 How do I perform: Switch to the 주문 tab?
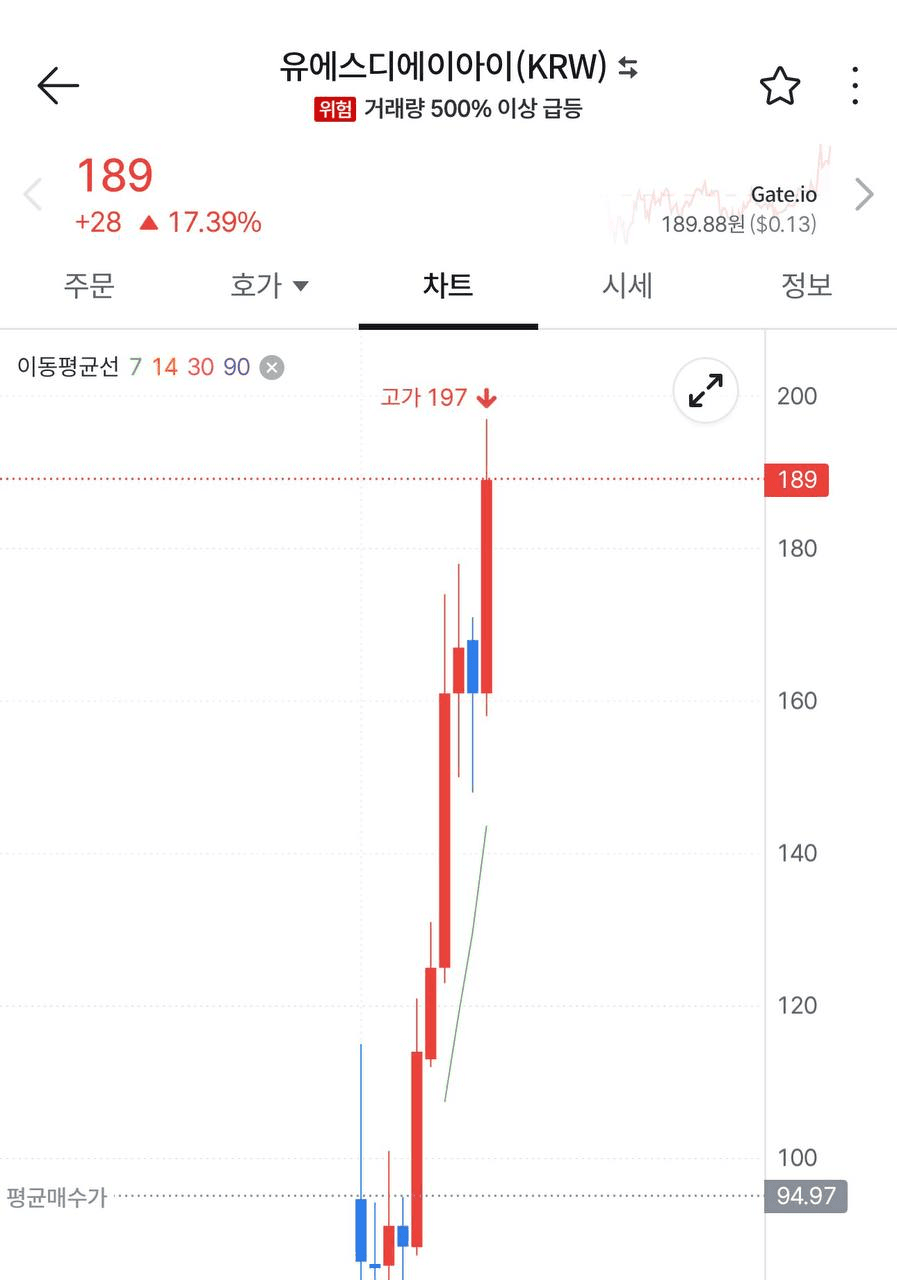[89, 286]
